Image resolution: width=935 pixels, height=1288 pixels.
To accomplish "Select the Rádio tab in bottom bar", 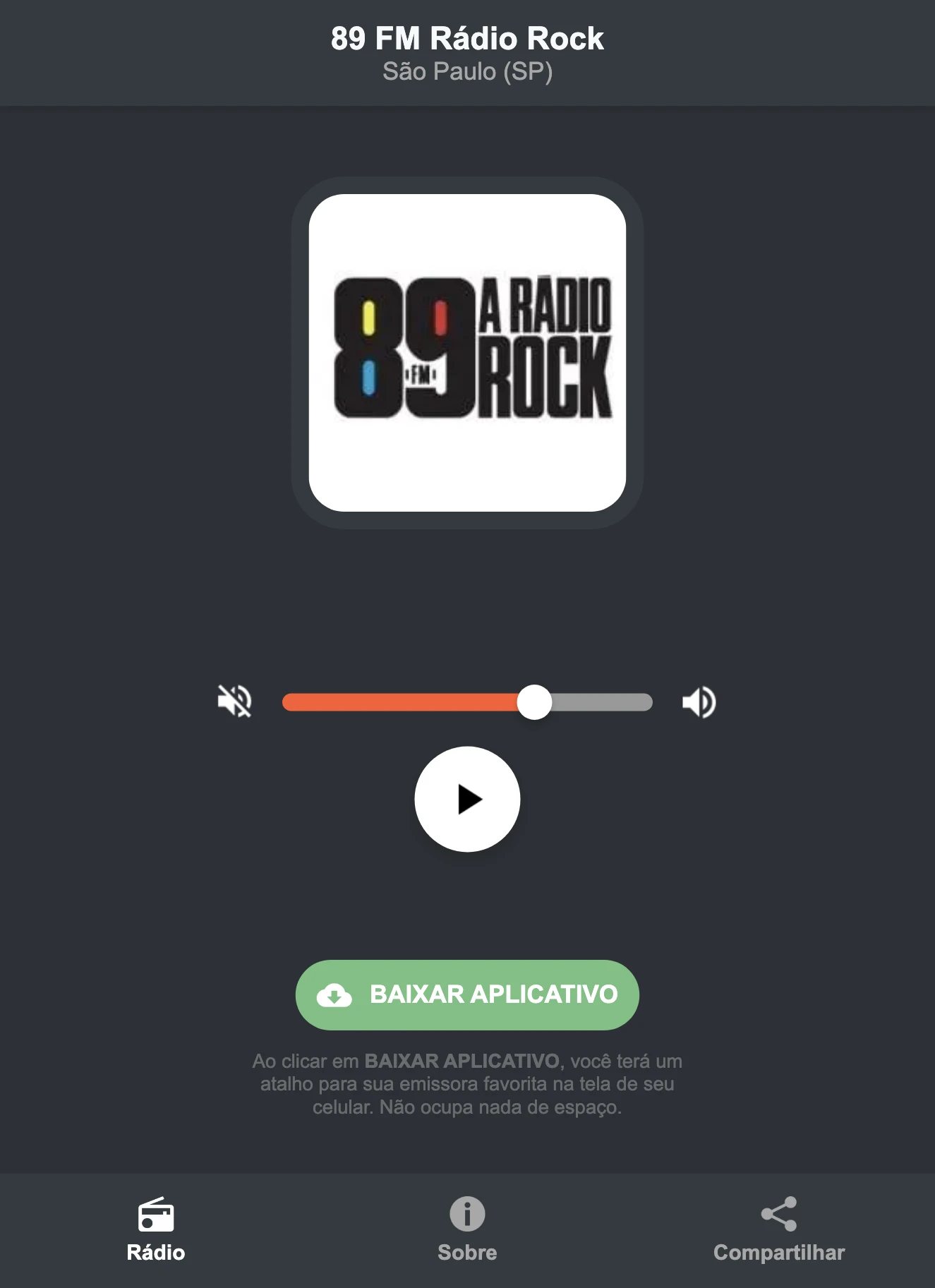I will tap(155, 1232).
